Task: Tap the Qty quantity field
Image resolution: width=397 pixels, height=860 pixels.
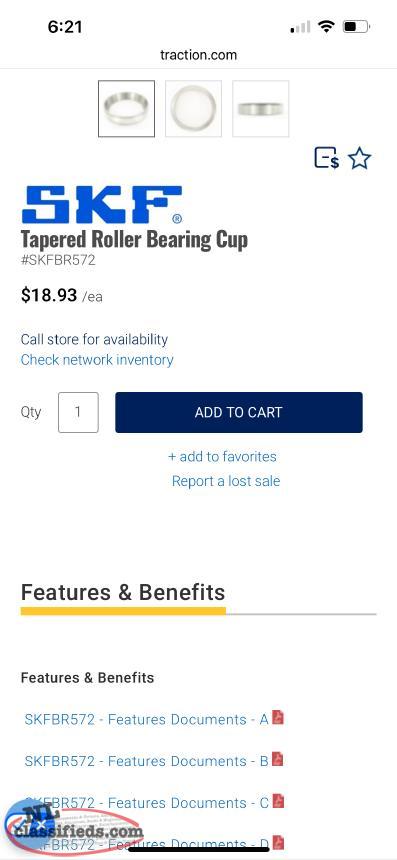Action: (x=78, y=412)
